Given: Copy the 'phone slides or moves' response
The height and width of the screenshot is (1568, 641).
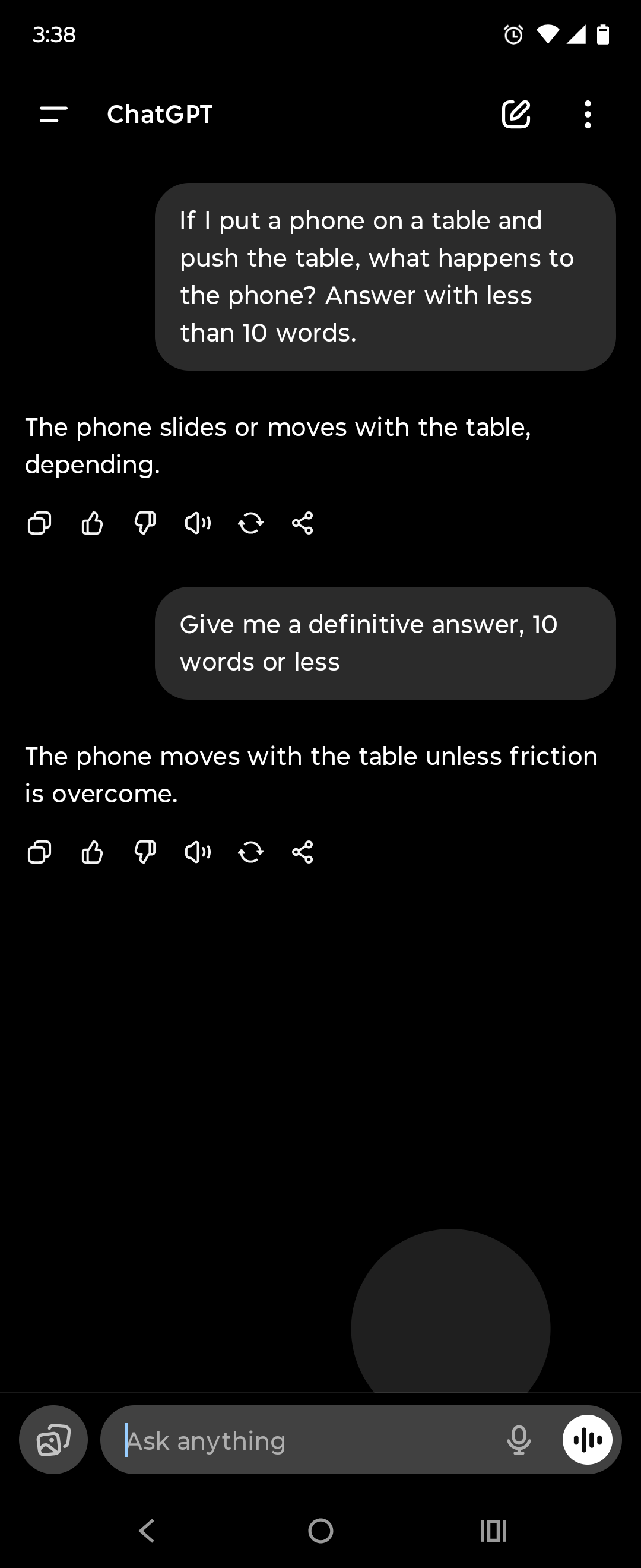Looking at the screenshot, I should pyautogui.click(x=40, y=523).
